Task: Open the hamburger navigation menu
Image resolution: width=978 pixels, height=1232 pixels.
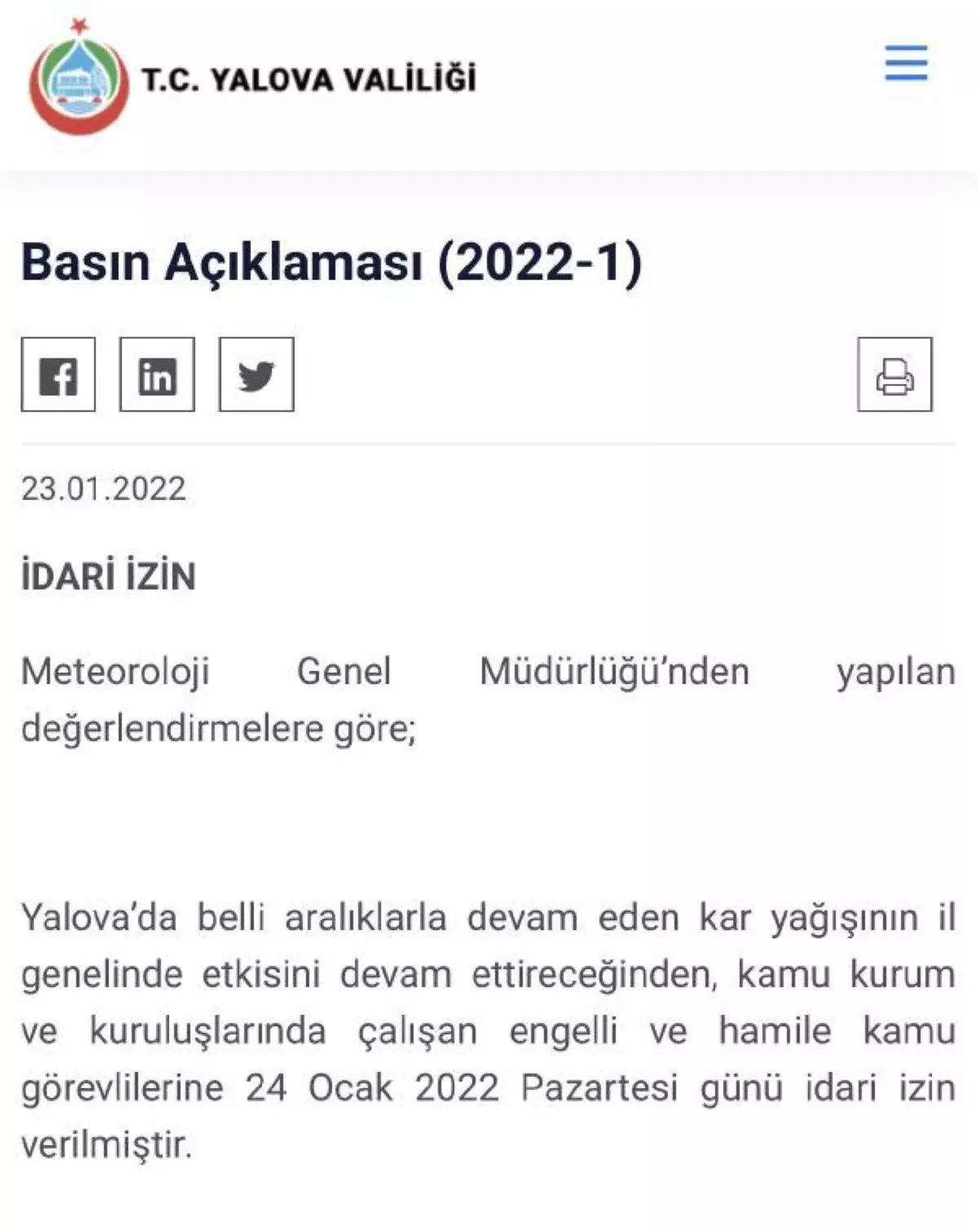Action: 906,64
